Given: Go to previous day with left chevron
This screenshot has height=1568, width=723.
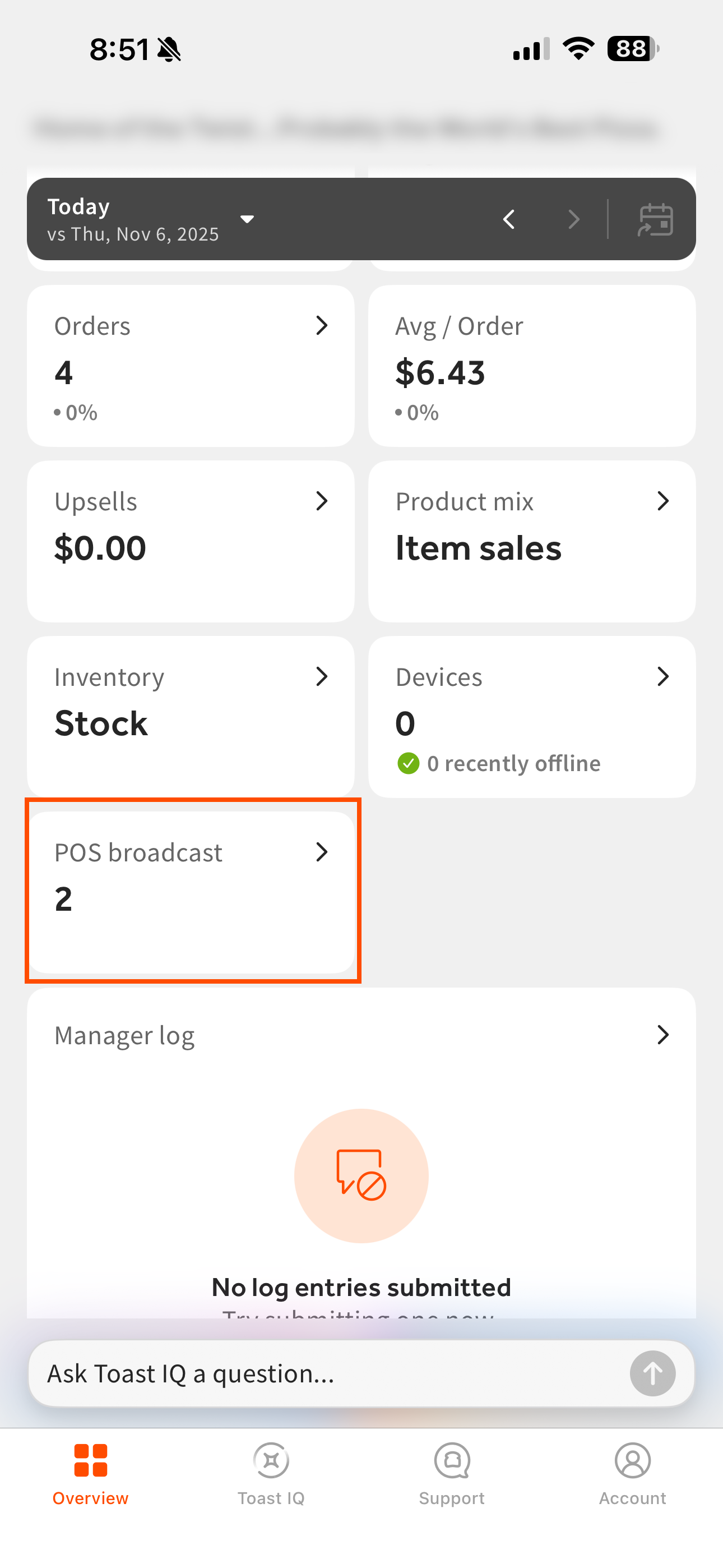Looking at the screenshot, I should click(x=509, y=219).
